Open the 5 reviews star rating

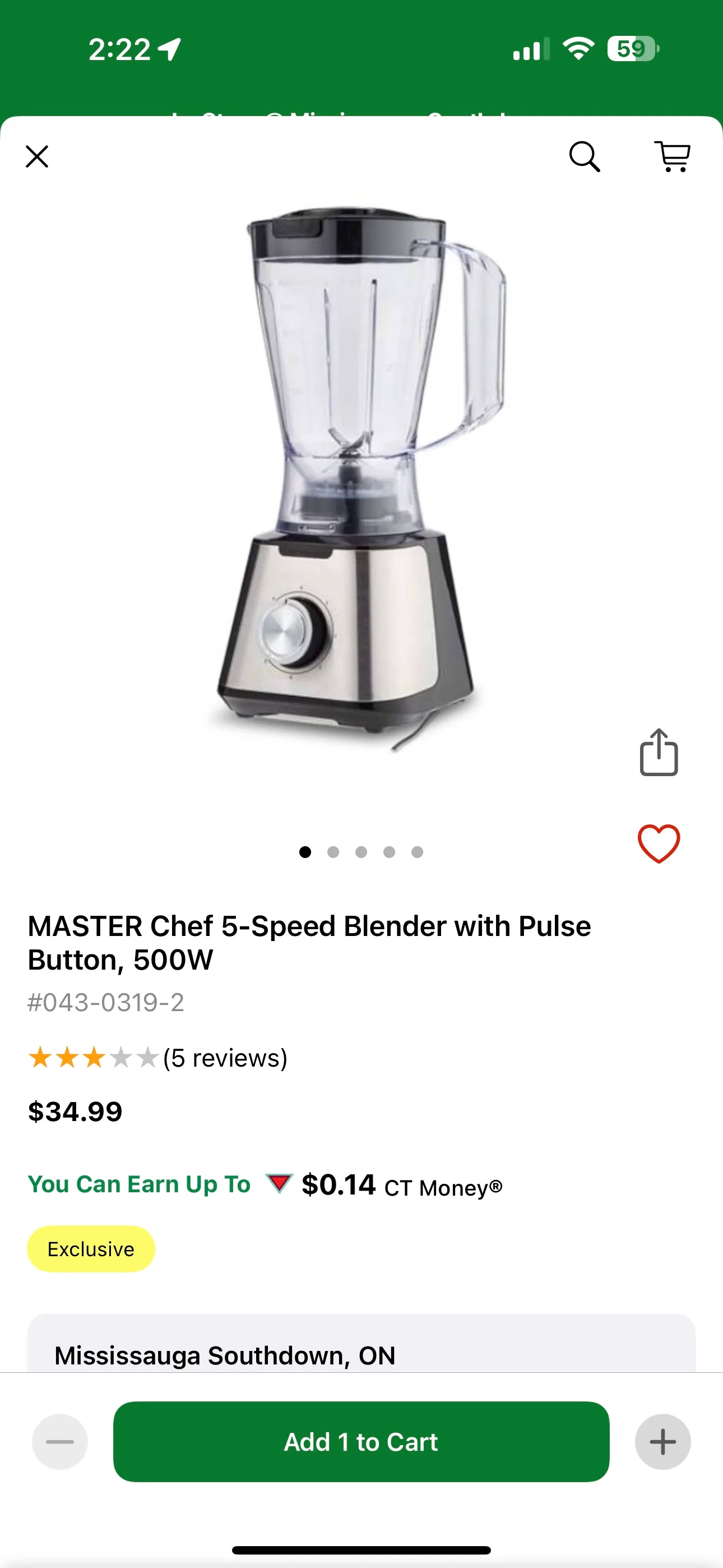click(x=157, y=1058)
